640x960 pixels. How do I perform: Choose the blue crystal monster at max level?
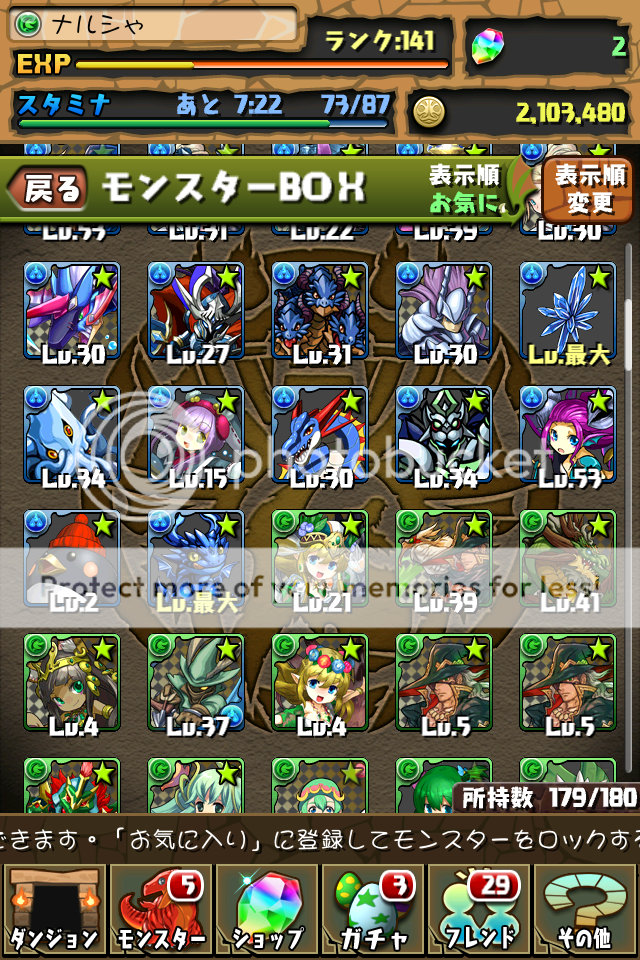567,311
